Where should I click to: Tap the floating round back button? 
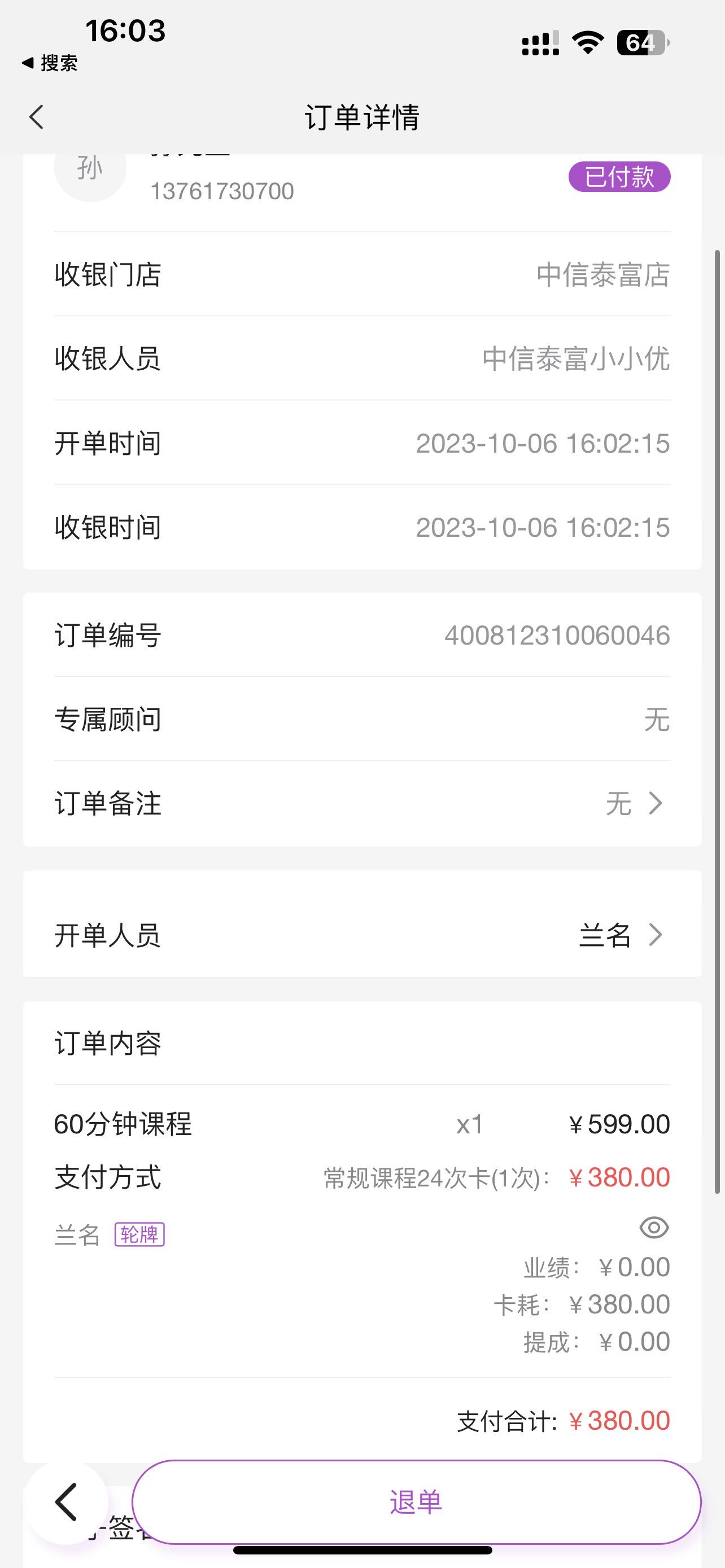(x=65, y=1501)
